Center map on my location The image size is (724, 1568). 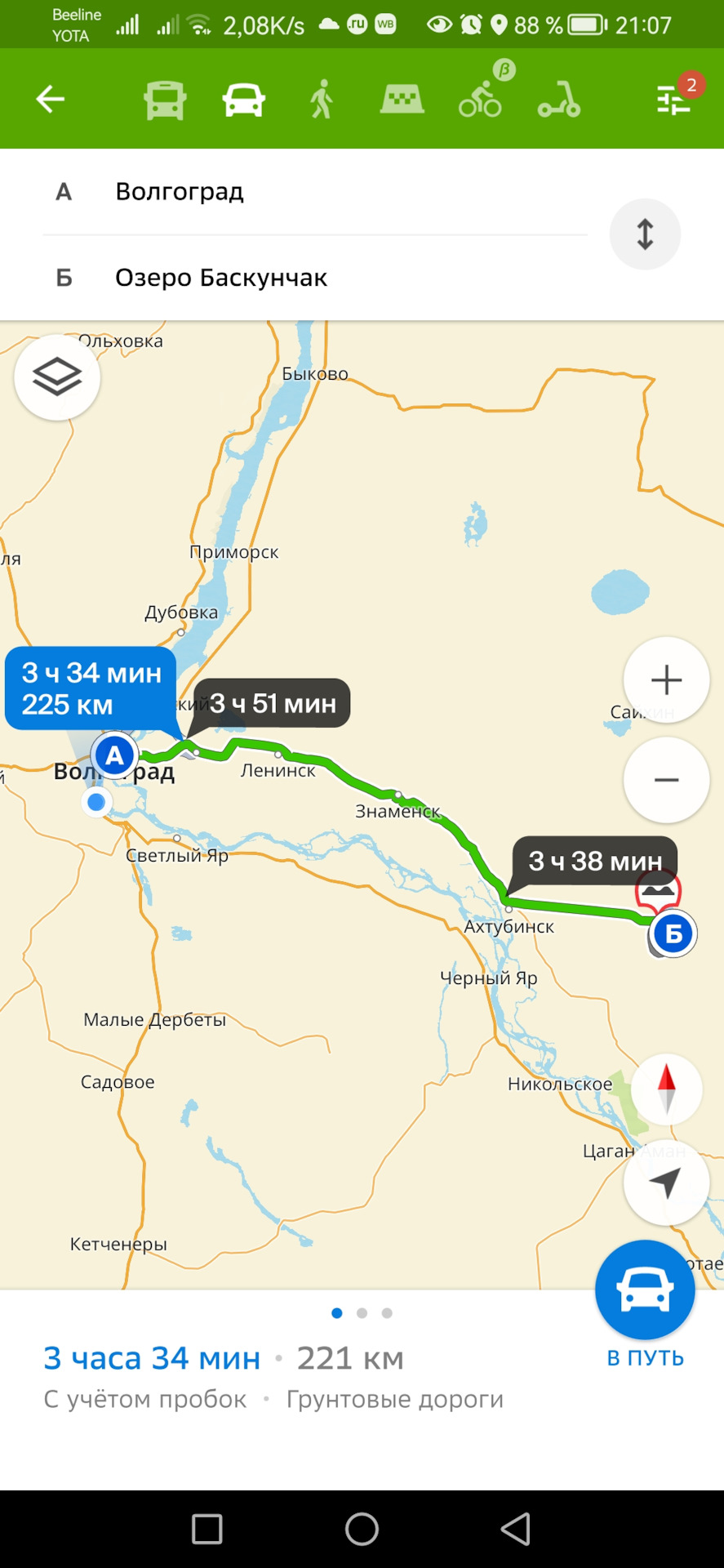pyautogui.click(x=666, y=1183)
